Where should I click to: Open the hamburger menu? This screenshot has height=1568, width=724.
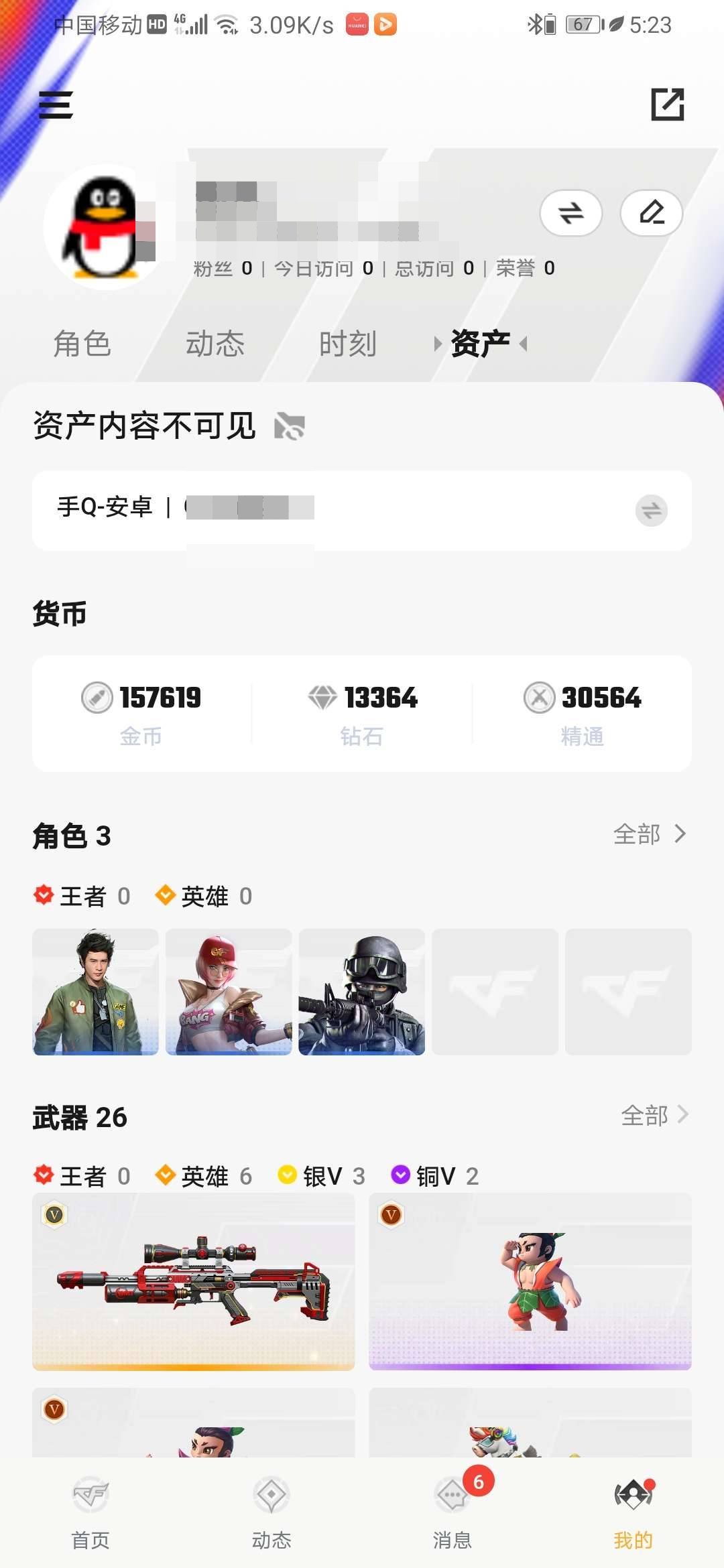tap(56, 105)
